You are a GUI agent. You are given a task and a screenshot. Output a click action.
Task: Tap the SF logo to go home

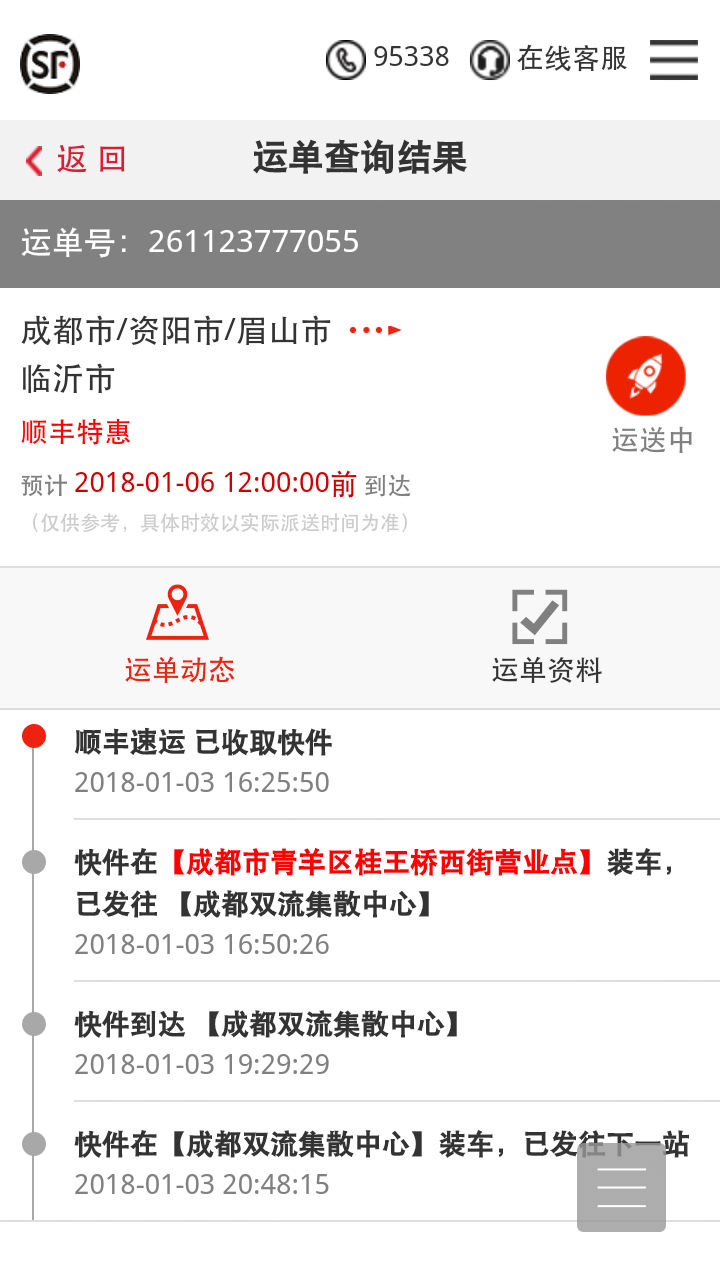tap(50, 63)
